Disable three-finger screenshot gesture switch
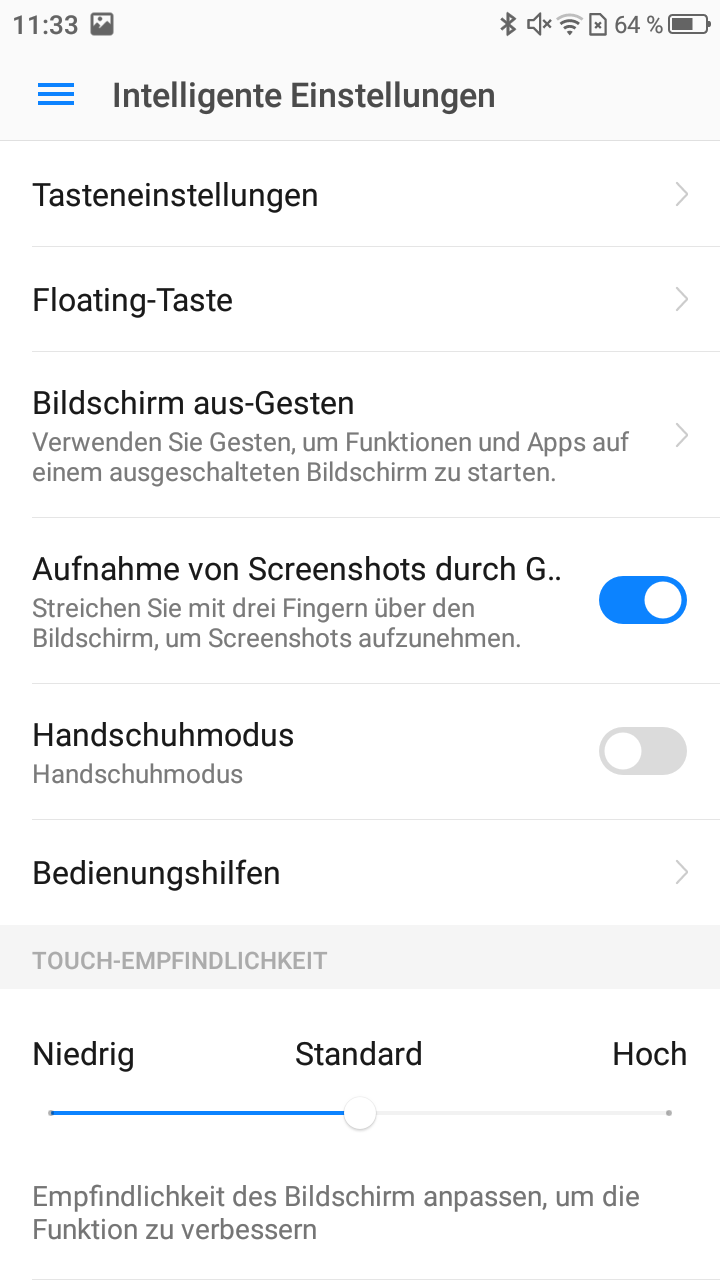 point(642,600)
